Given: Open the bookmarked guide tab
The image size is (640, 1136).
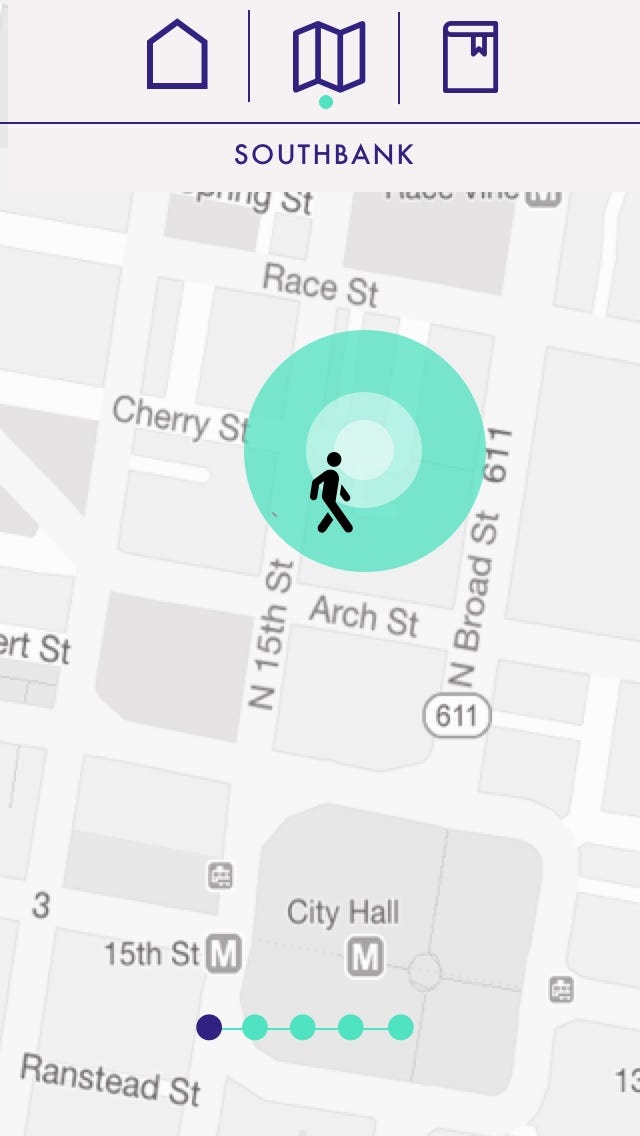Looking at the screenshot, I should pos(470,57).
